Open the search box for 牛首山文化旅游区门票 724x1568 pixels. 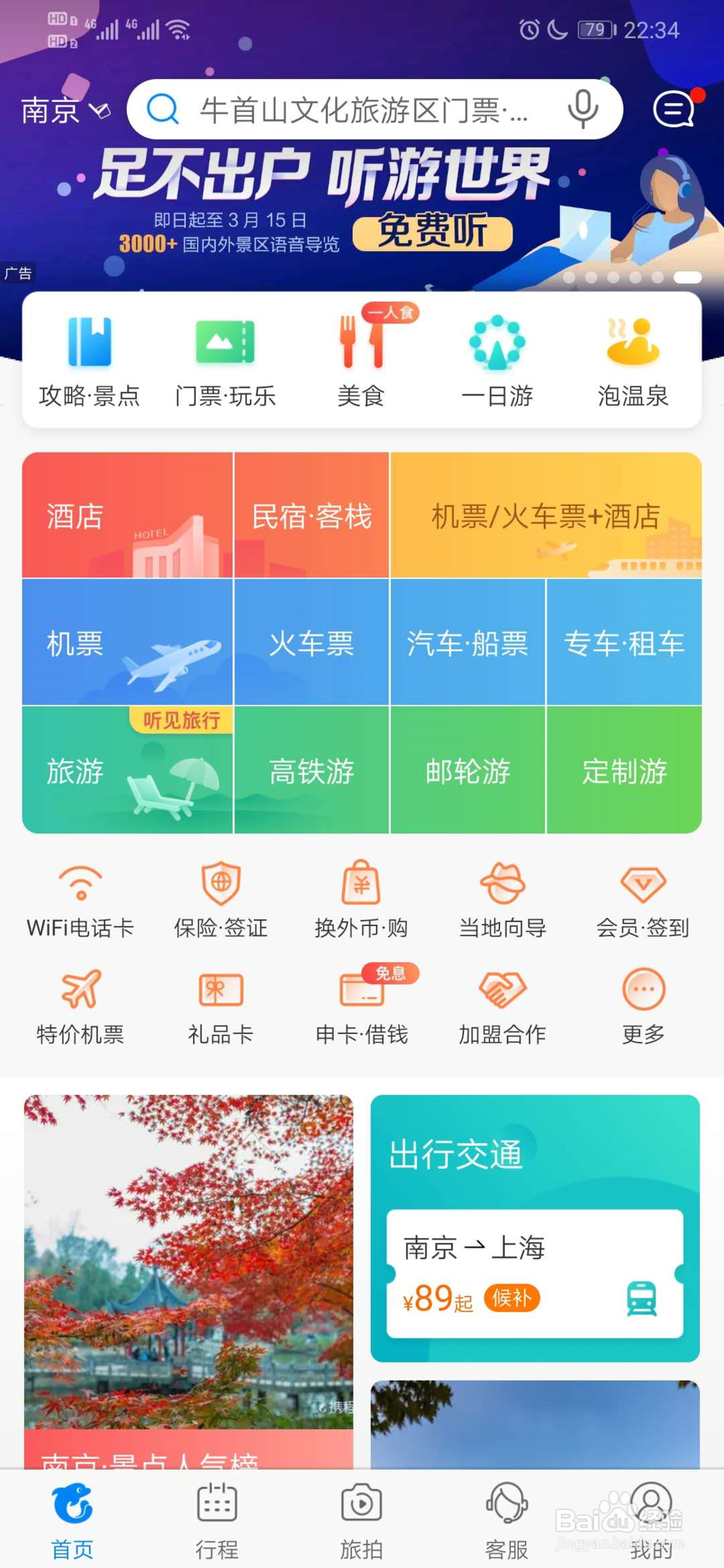point(362,110)
